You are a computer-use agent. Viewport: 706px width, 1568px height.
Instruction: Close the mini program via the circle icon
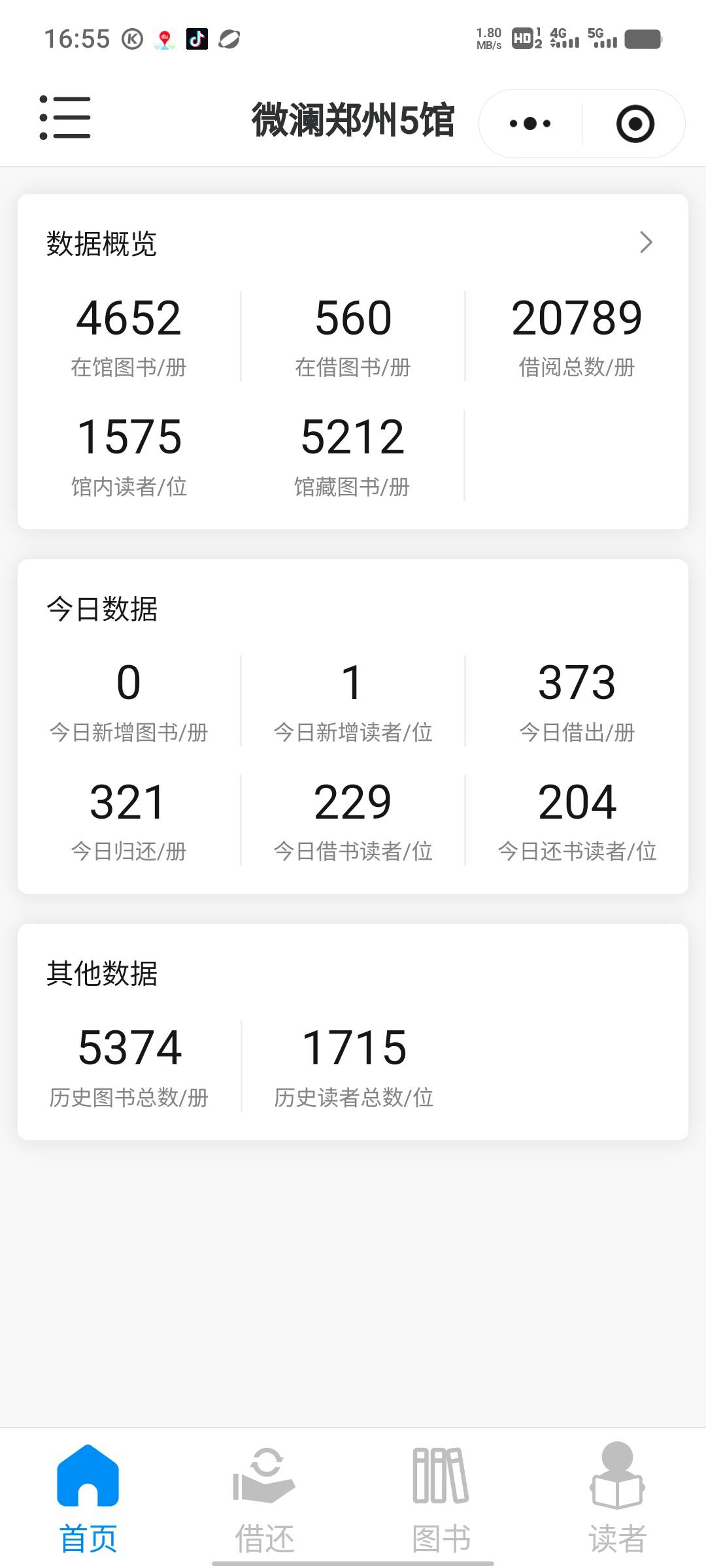[635, 123]
